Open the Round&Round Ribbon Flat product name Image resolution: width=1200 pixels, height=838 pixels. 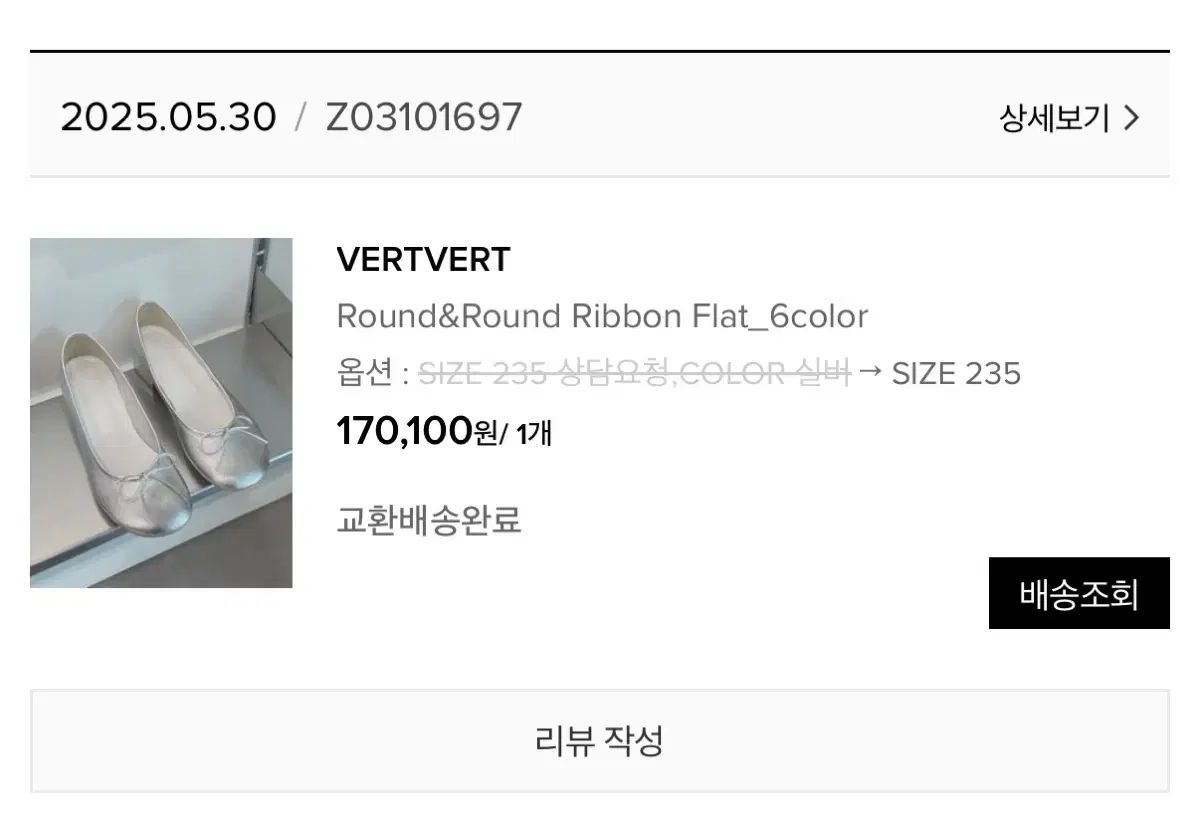pyautogui.click(x=601, y=317)
